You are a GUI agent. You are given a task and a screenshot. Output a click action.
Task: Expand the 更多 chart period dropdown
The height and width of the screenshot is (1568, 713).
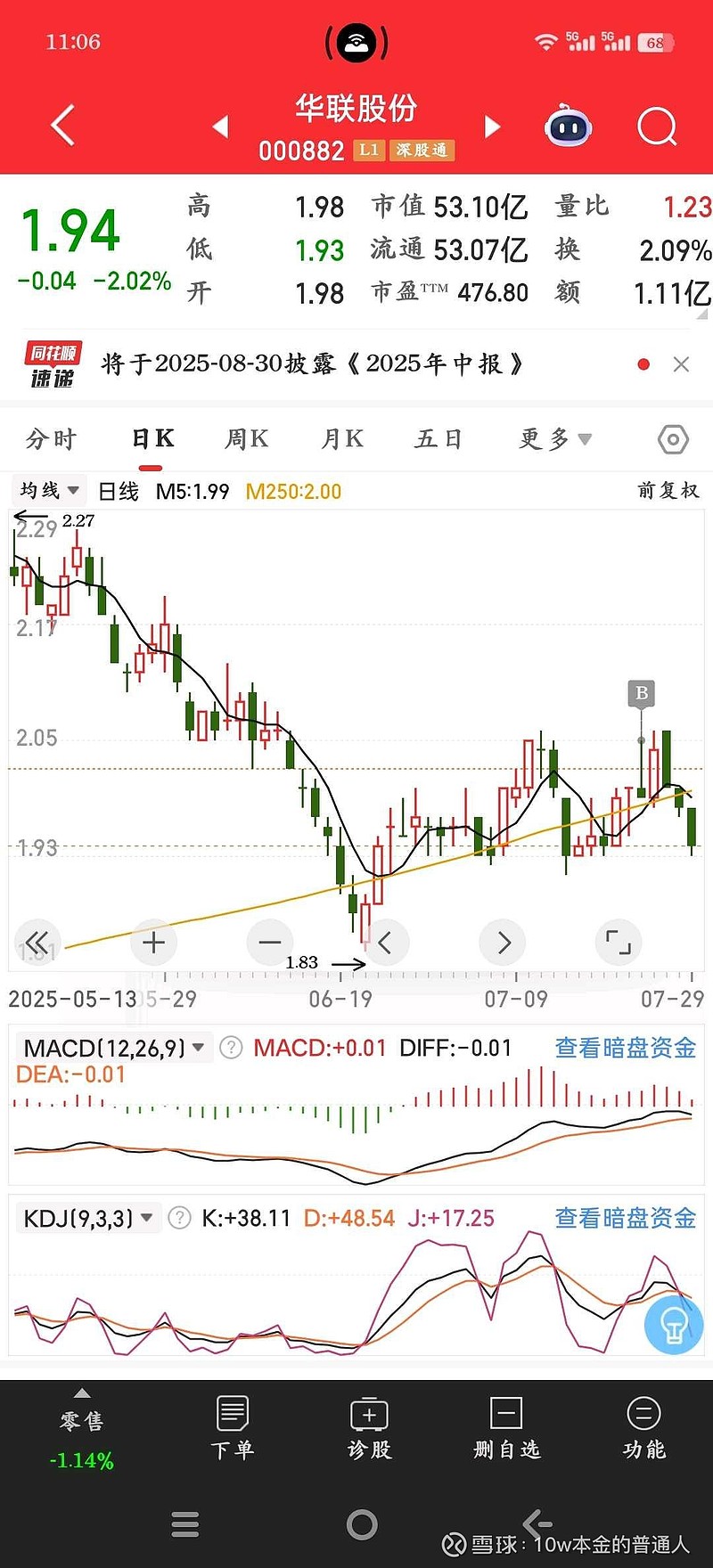554,438
